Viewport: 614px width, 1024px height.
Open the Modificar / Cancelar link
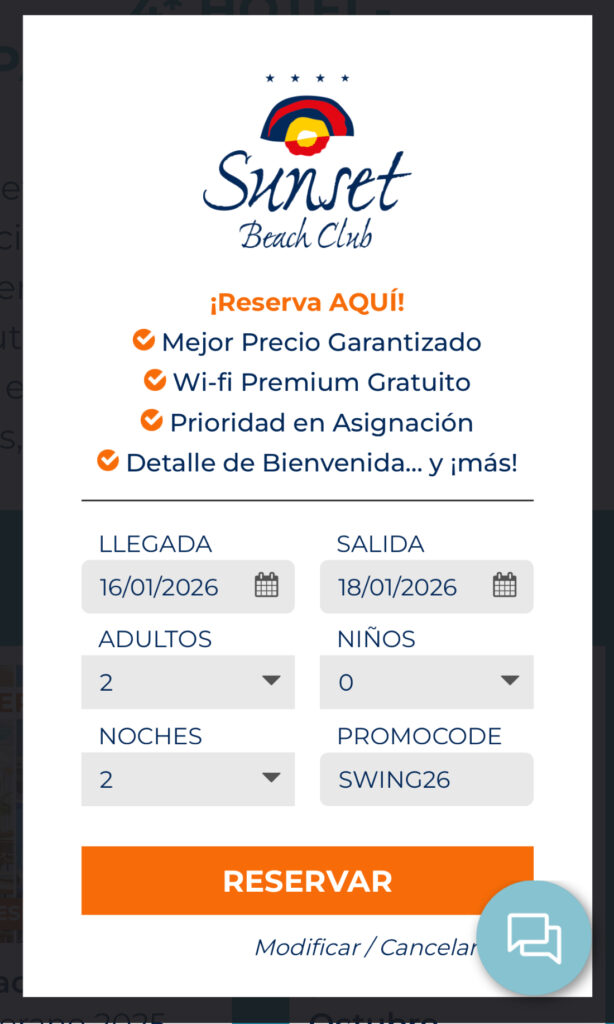point(365,947)
